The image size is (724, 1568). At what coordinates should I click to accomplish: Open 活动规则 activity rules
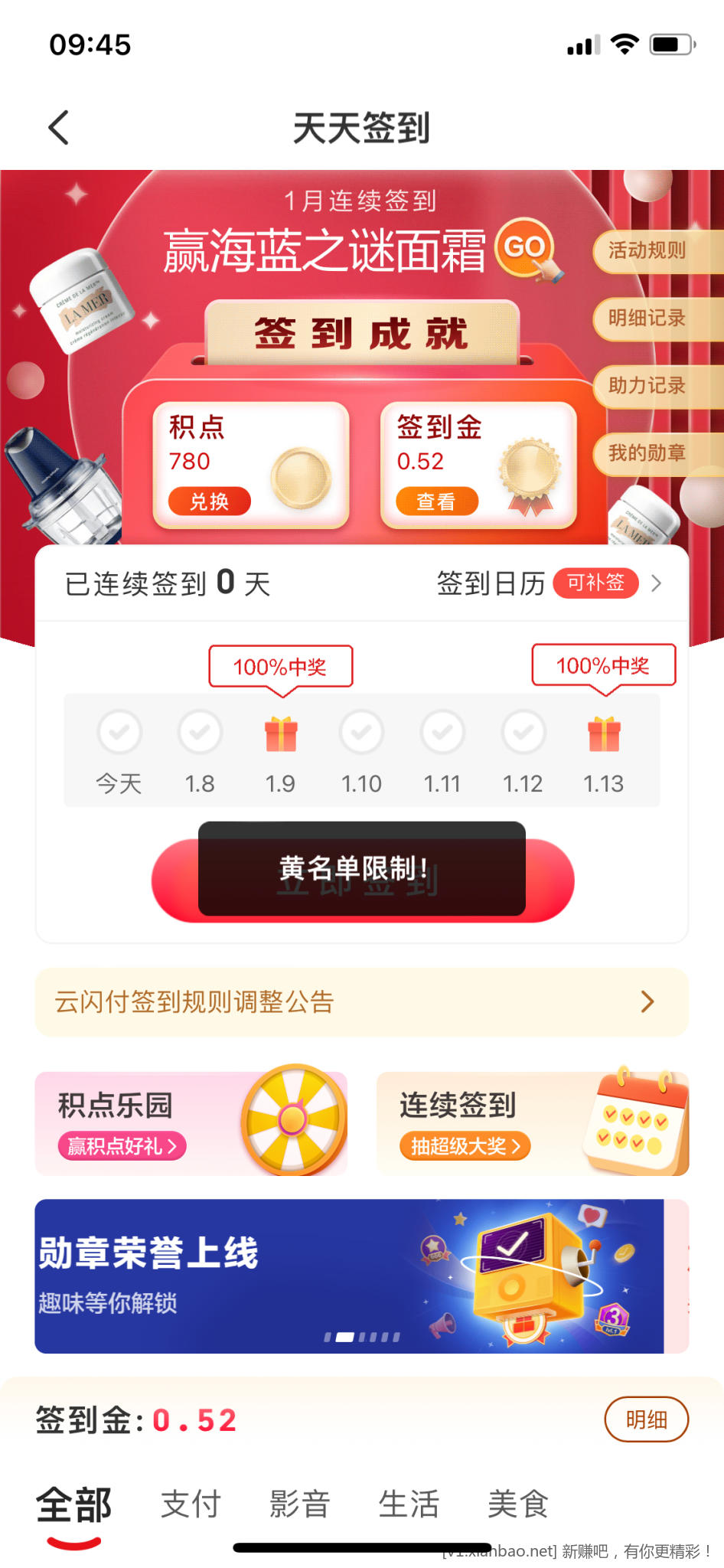647,250
